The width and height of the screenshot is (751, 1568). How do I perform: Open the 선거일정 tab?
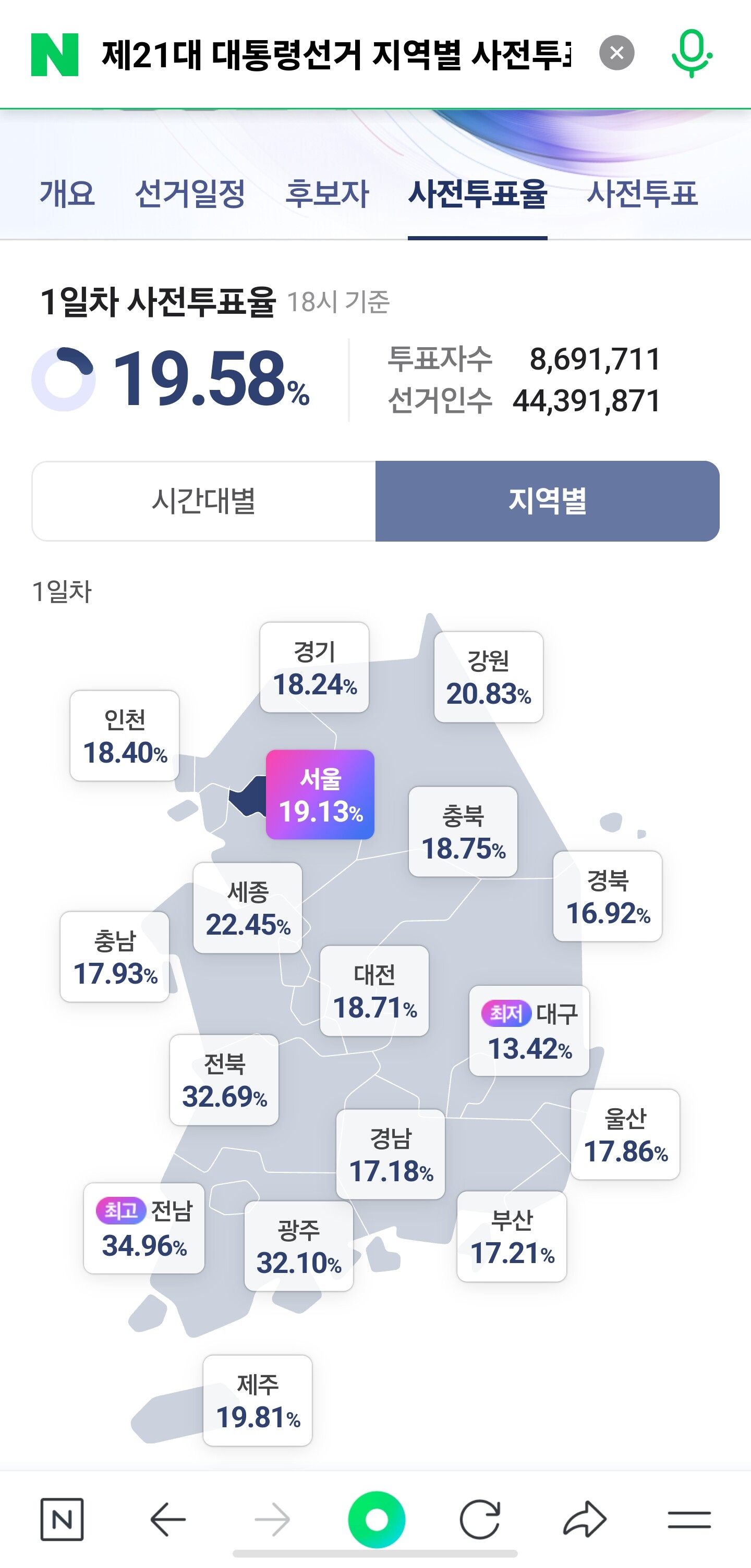tap(189, 194)
